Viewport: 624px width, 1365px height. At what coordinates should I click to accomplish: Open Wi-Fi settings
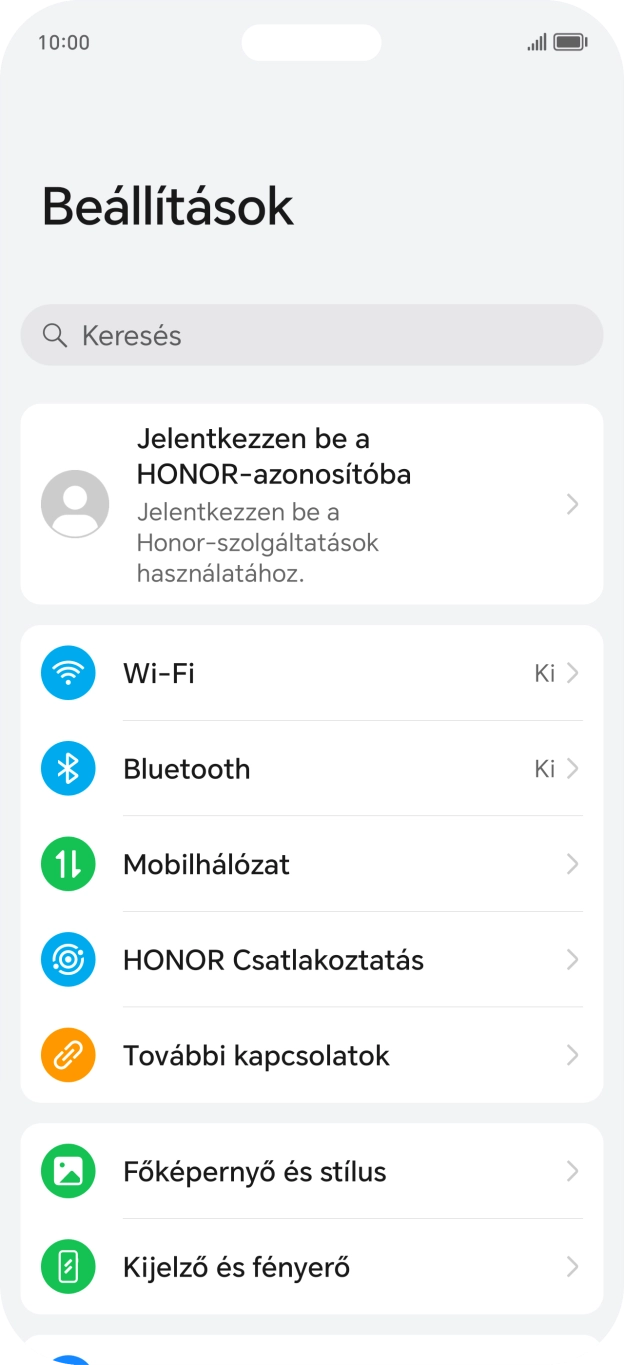point(311,673)
